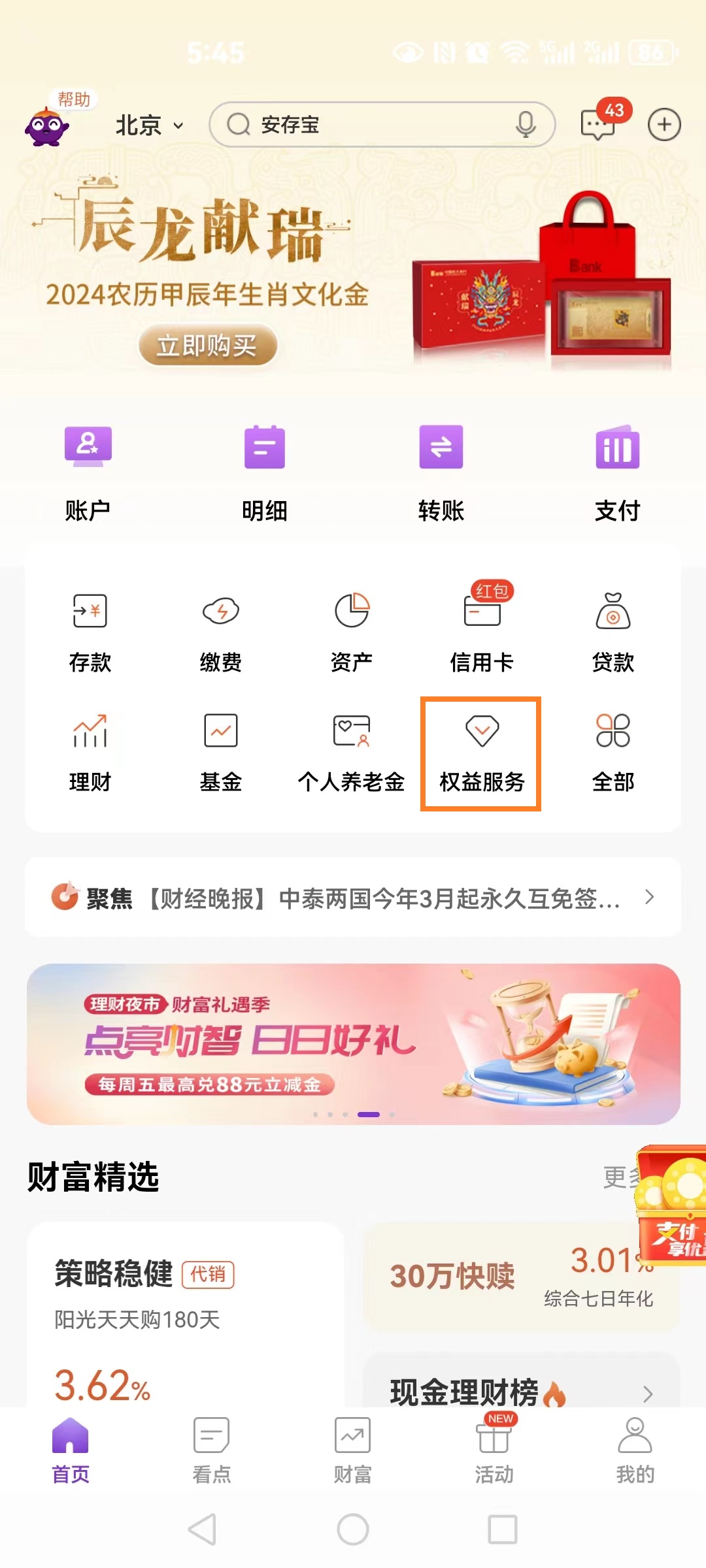The height and width of the screenshot is (1568, 706).
Task: Open the 理财夜市 promotional banner
Action: 353,1043
